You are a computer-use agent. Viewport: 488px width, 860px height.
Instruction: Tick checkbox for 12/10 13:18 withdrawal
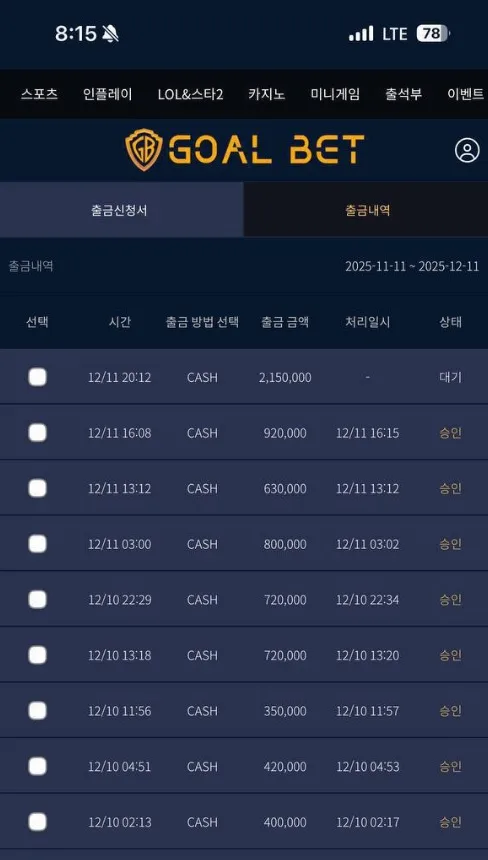(x=37, y=655)
